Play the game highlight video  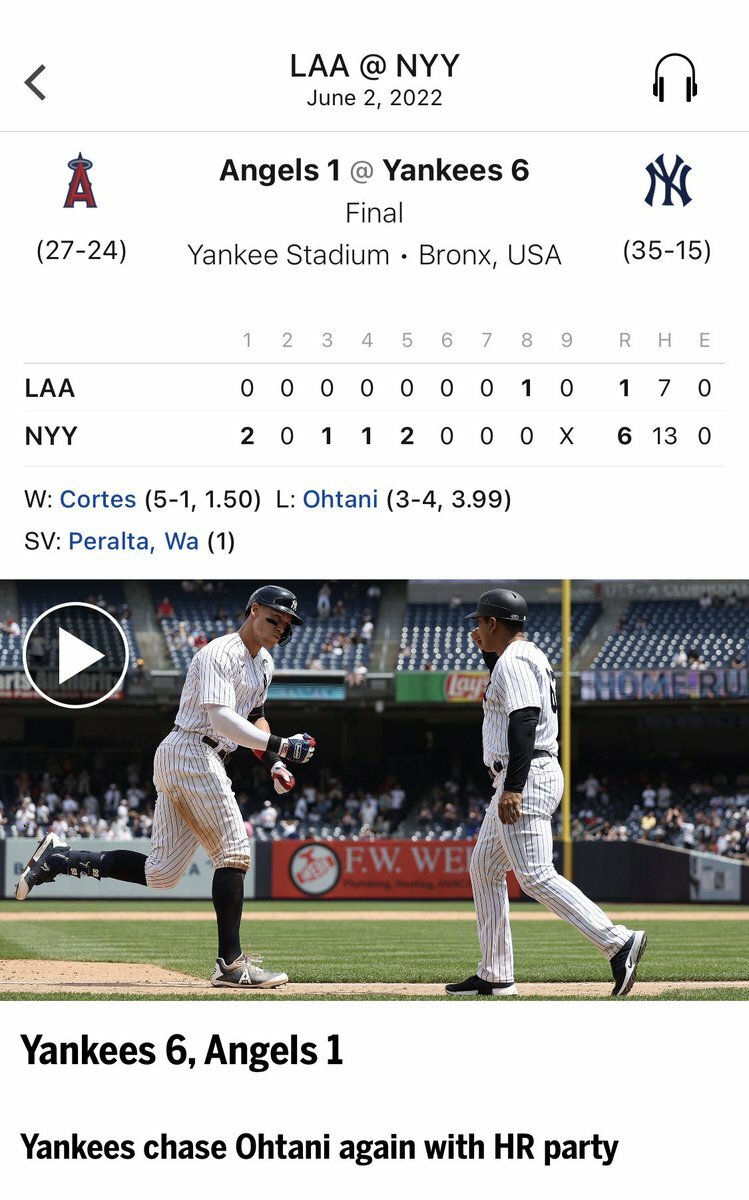(77, 655)
